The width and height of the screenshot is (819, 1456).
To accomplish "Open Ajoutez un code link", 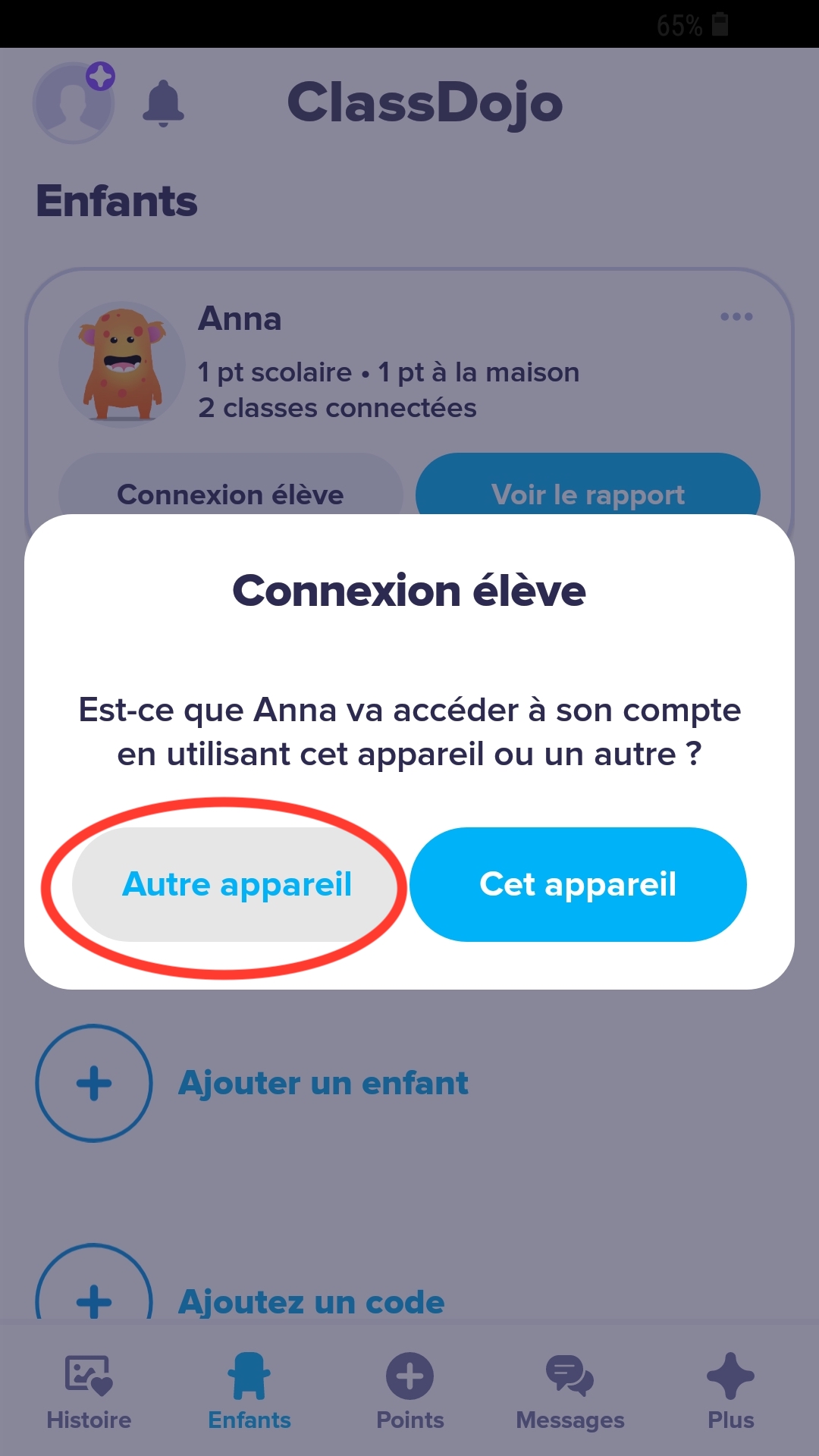I will [x=311, y=1301].
